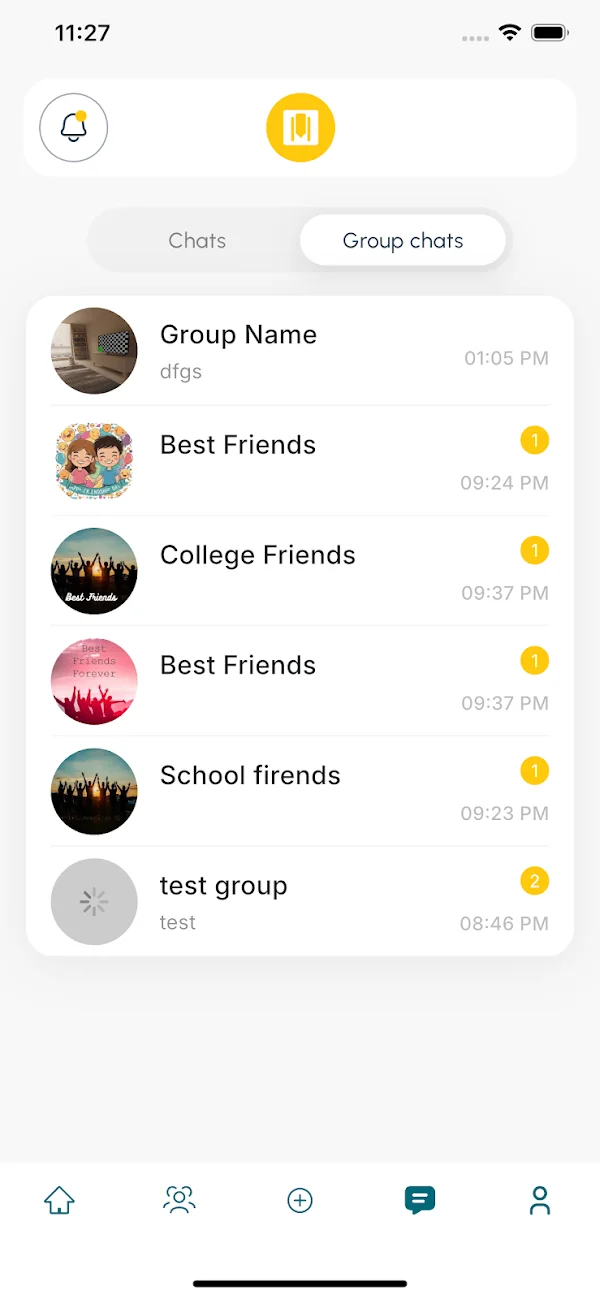Screen dimensions: 600x1299
Task: Go to the home tab
Action: [60, 1200]
